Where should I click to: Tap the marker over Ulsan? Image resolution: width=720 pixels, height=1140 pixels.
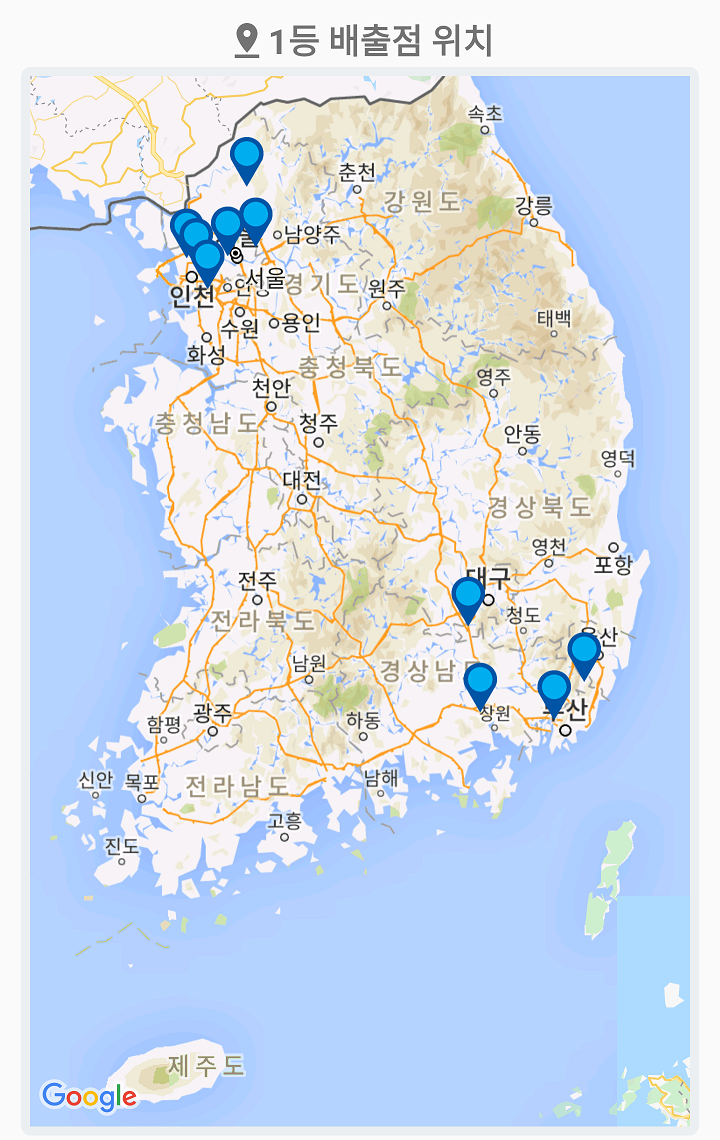coord(584,653)
